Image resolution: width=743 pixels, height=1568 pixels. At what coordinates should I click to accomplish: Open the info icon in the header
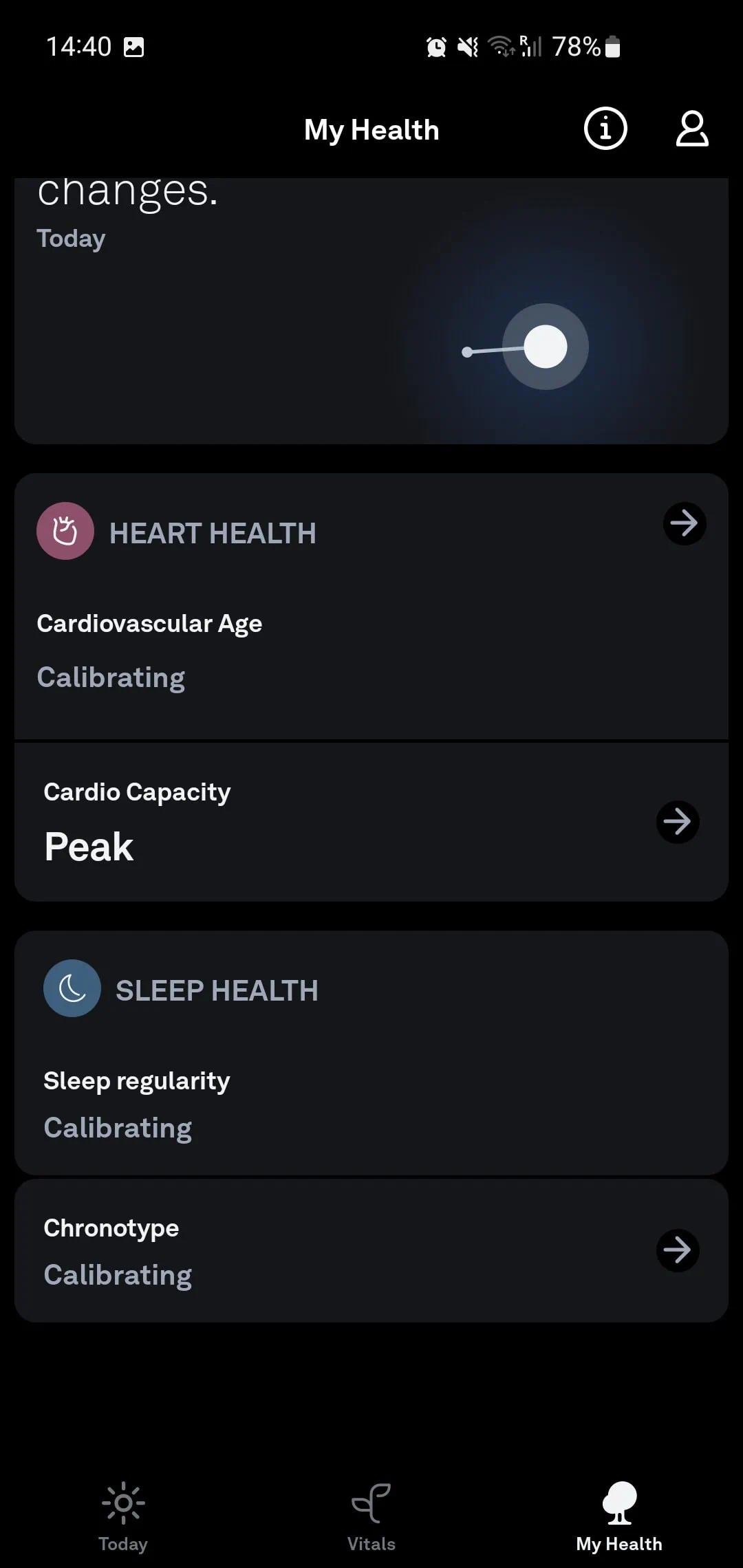(x=605, y=129)
